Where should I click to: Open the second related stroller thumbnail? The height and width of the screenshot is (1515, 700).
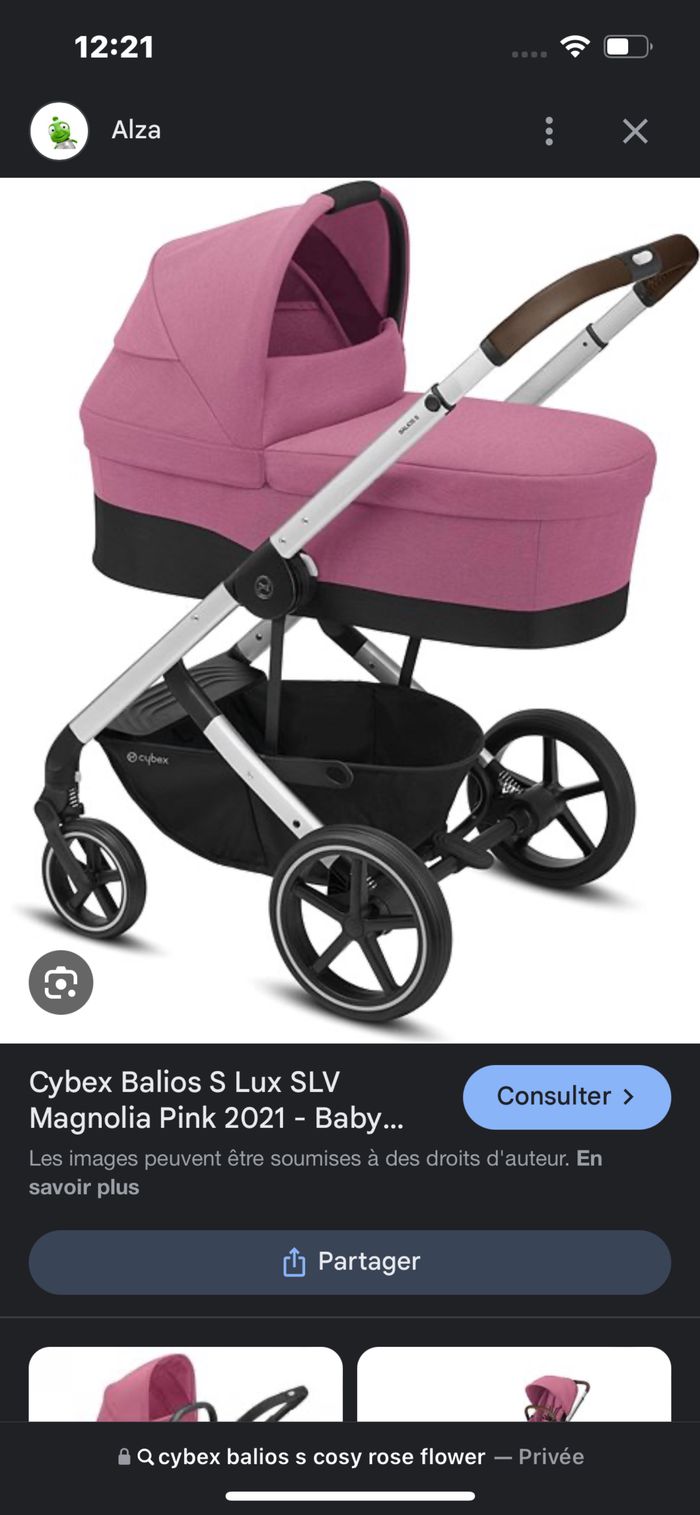[513, 1385]
